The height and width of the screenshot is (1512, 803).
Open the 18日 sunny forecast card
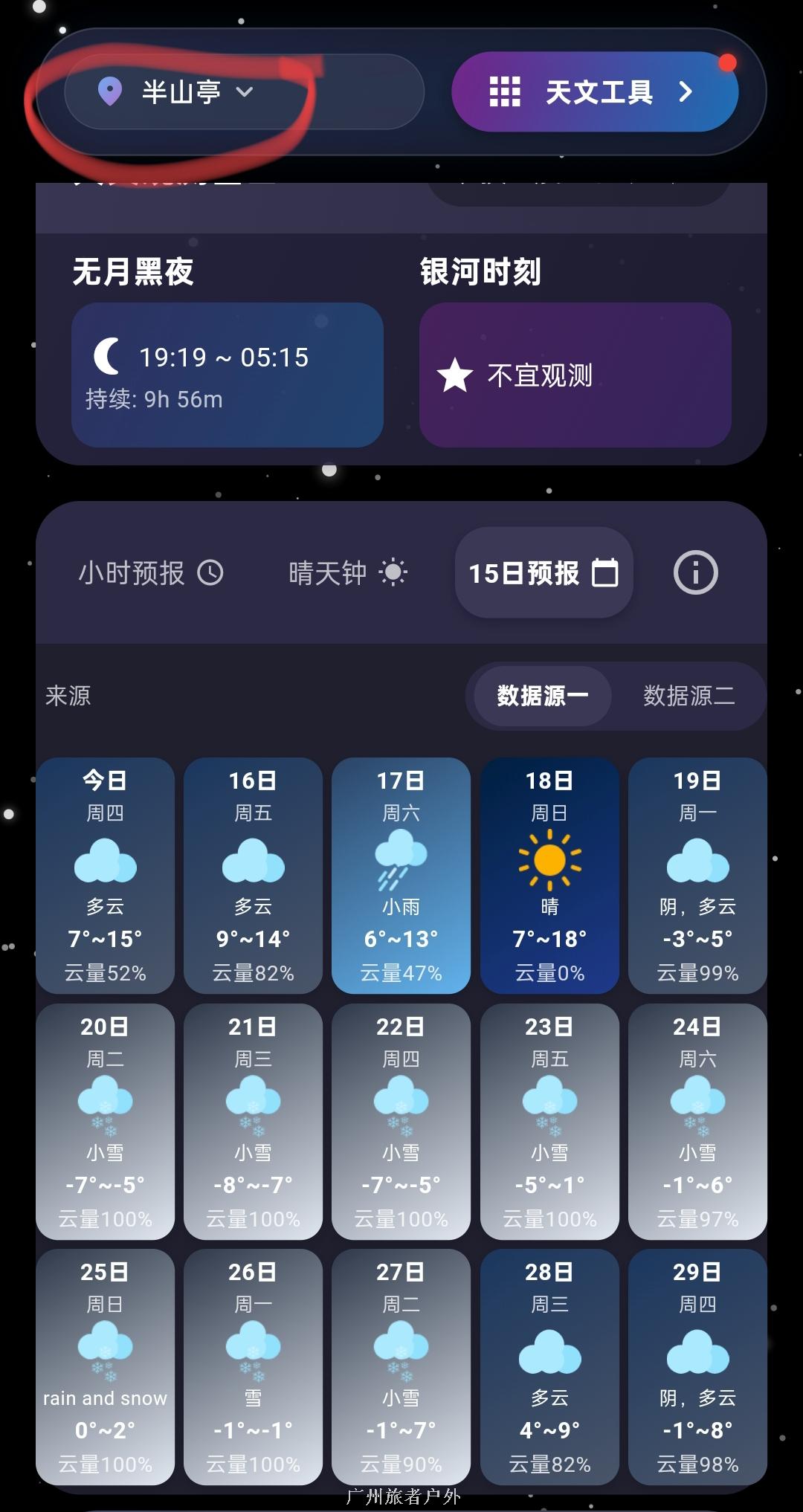pos(549,875)
